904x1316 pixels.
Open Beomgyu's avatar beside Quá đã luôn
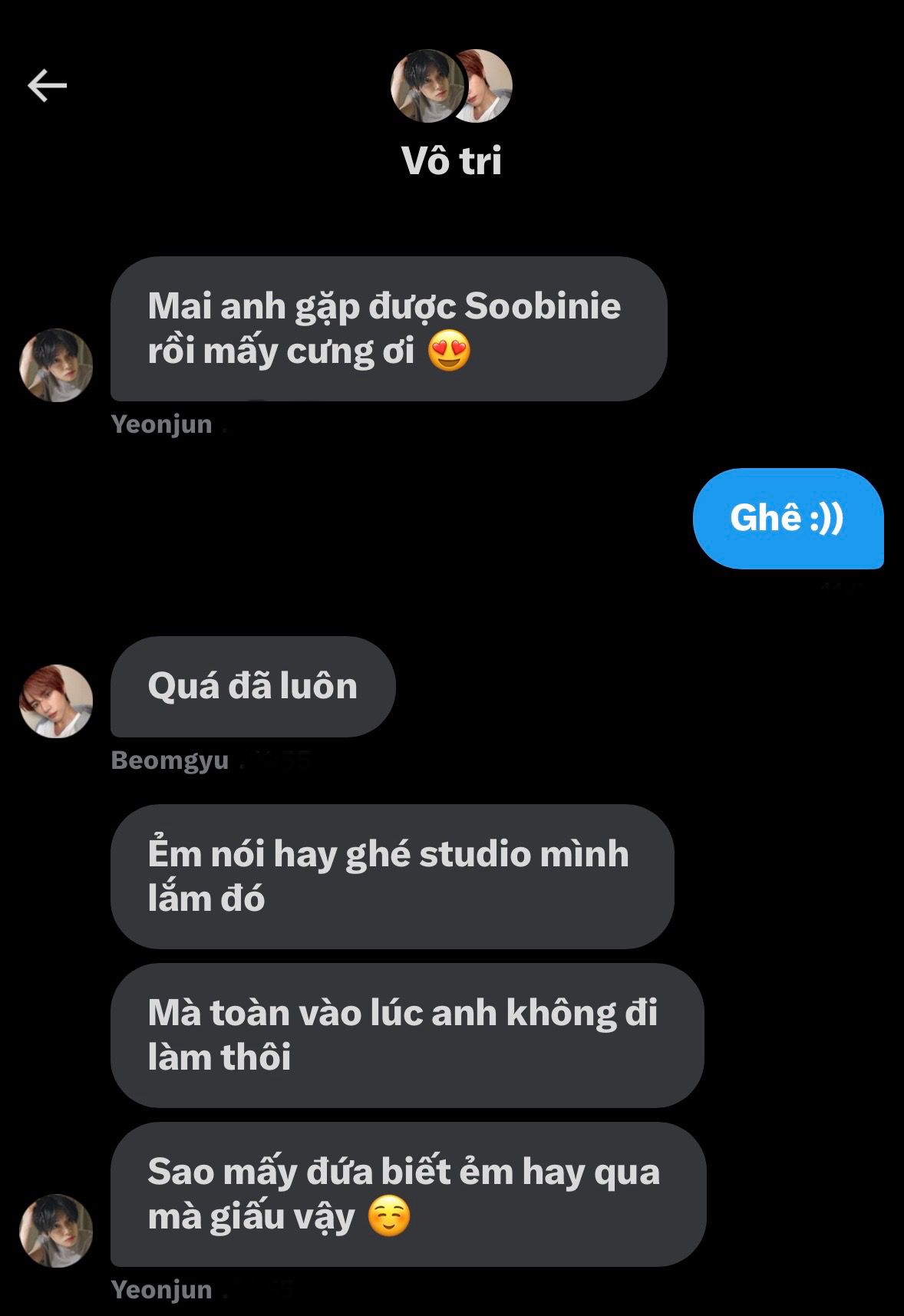click(x=56, y=701)
